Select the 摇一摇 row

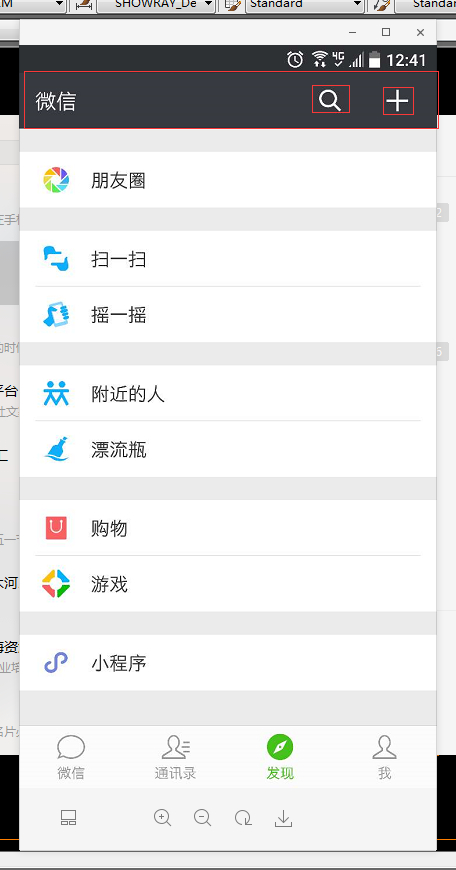tap(228, 315)
